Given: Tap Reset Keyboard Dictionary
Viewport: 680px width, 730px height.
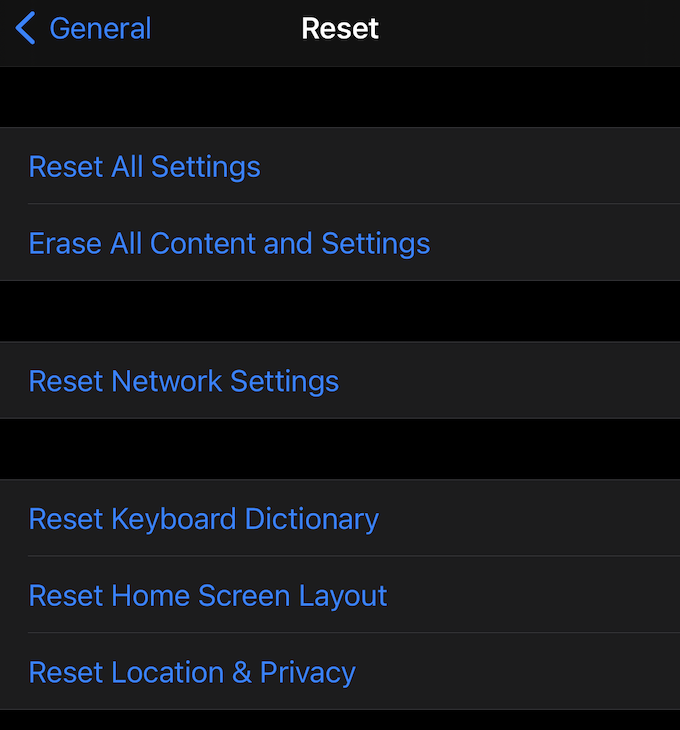Looking at the screenshot, I should coord(204,519).
